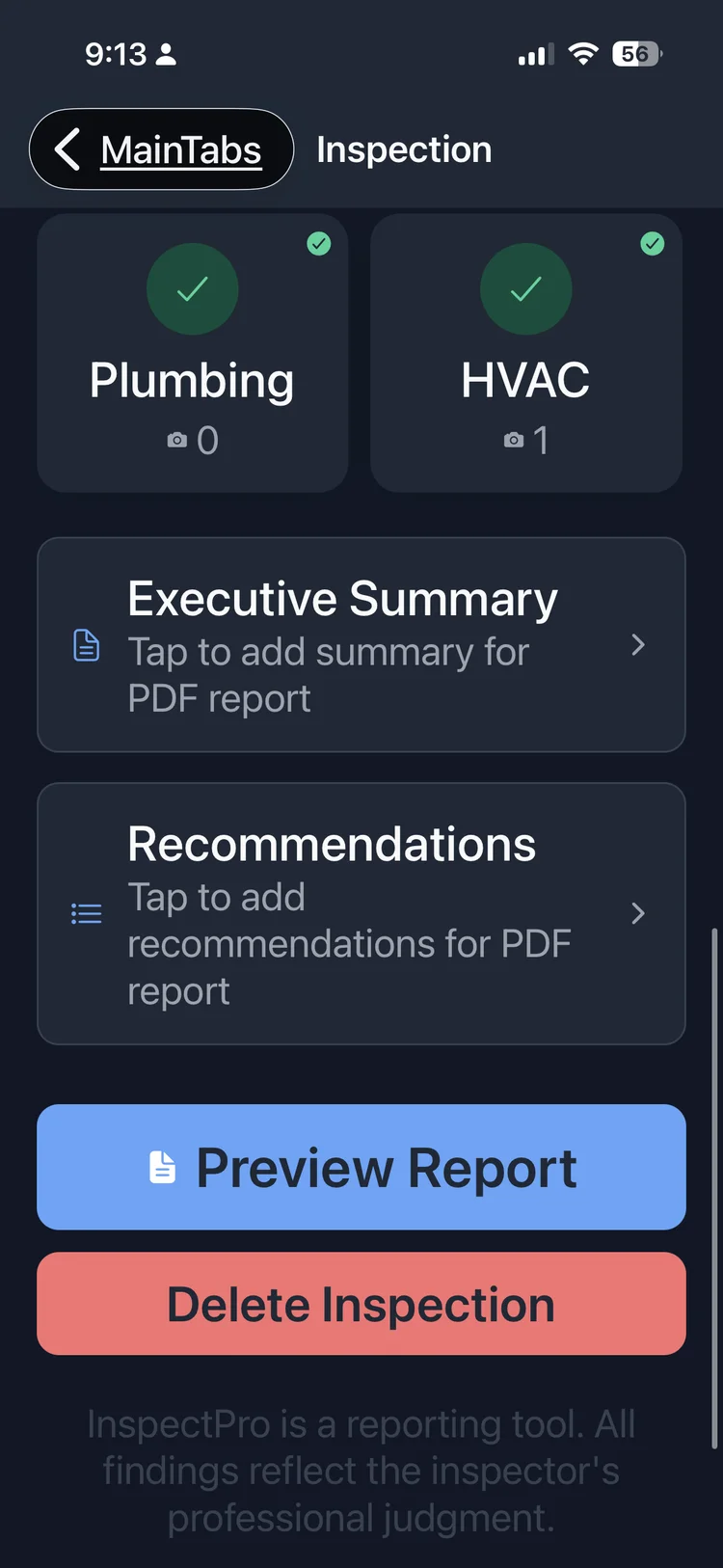This screenshot has width=723, height=1568.
Task: Tap the document icon inside Preview Report button
Action: (x=162, y=1167)
